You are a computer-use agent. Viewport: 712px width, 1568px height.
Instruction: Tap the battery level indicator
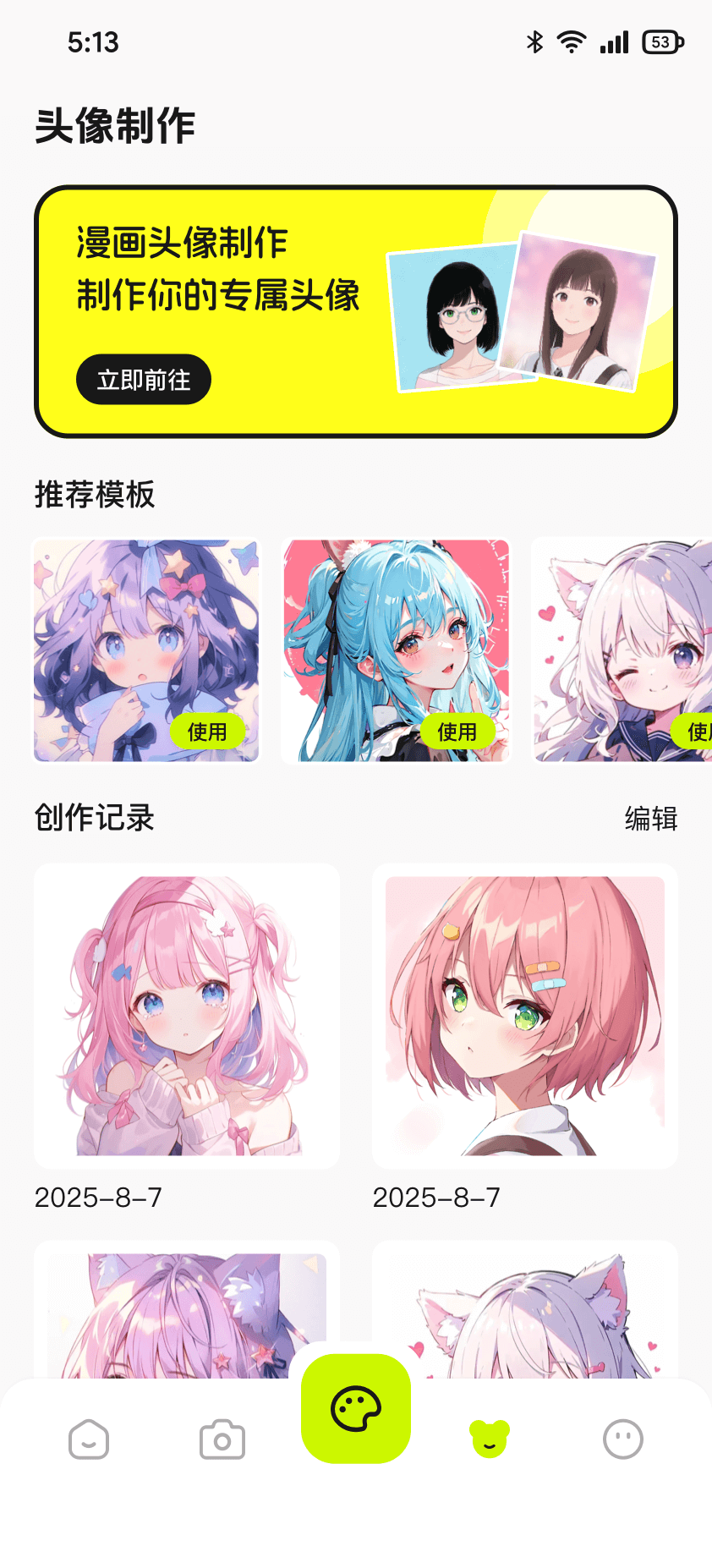(660, 41)
